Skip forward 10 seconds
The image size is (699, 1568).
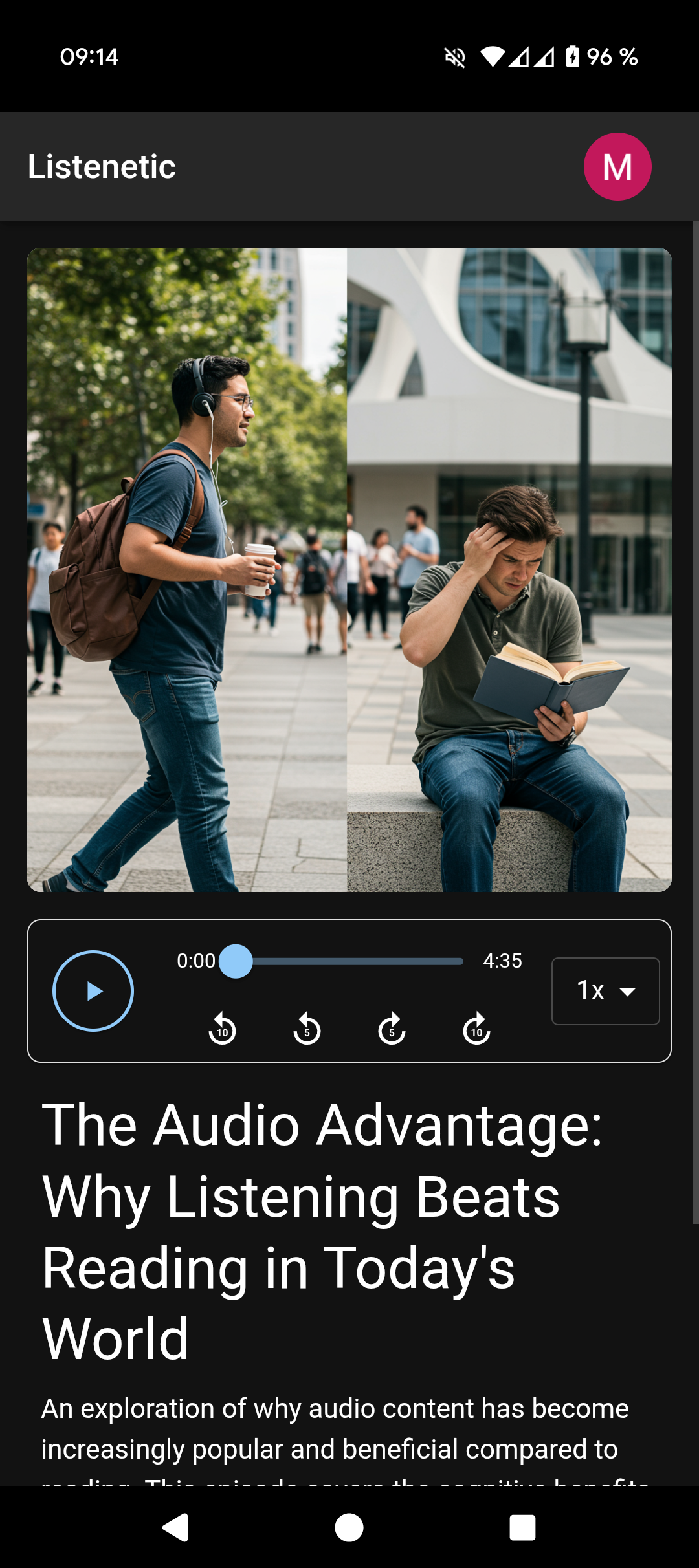(476, 1029)
